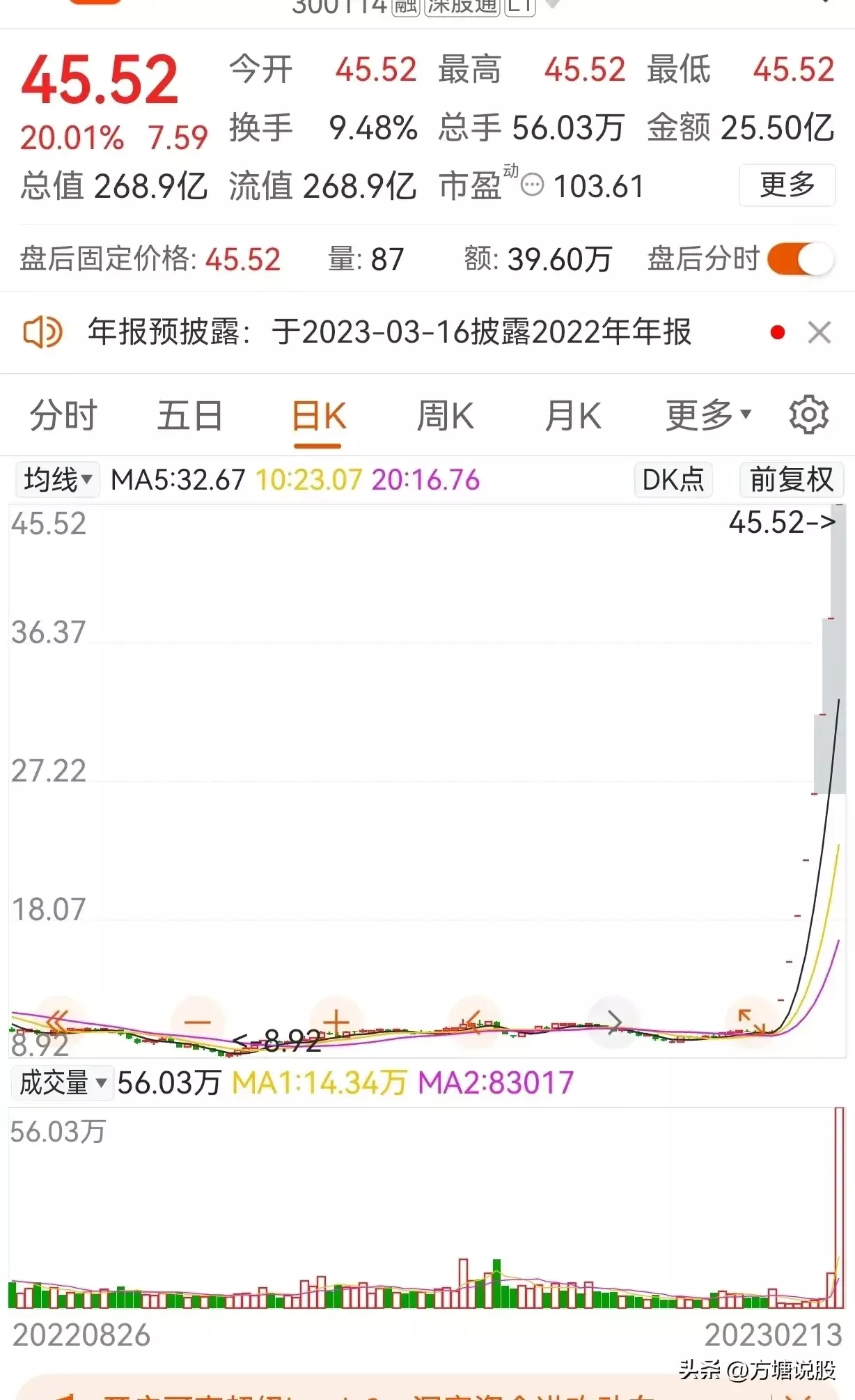This screenshot has width=855, height=1400.
Task: Open the 市盈 info bubble icon
Action: pyautogui.click(x=532, y=185)
